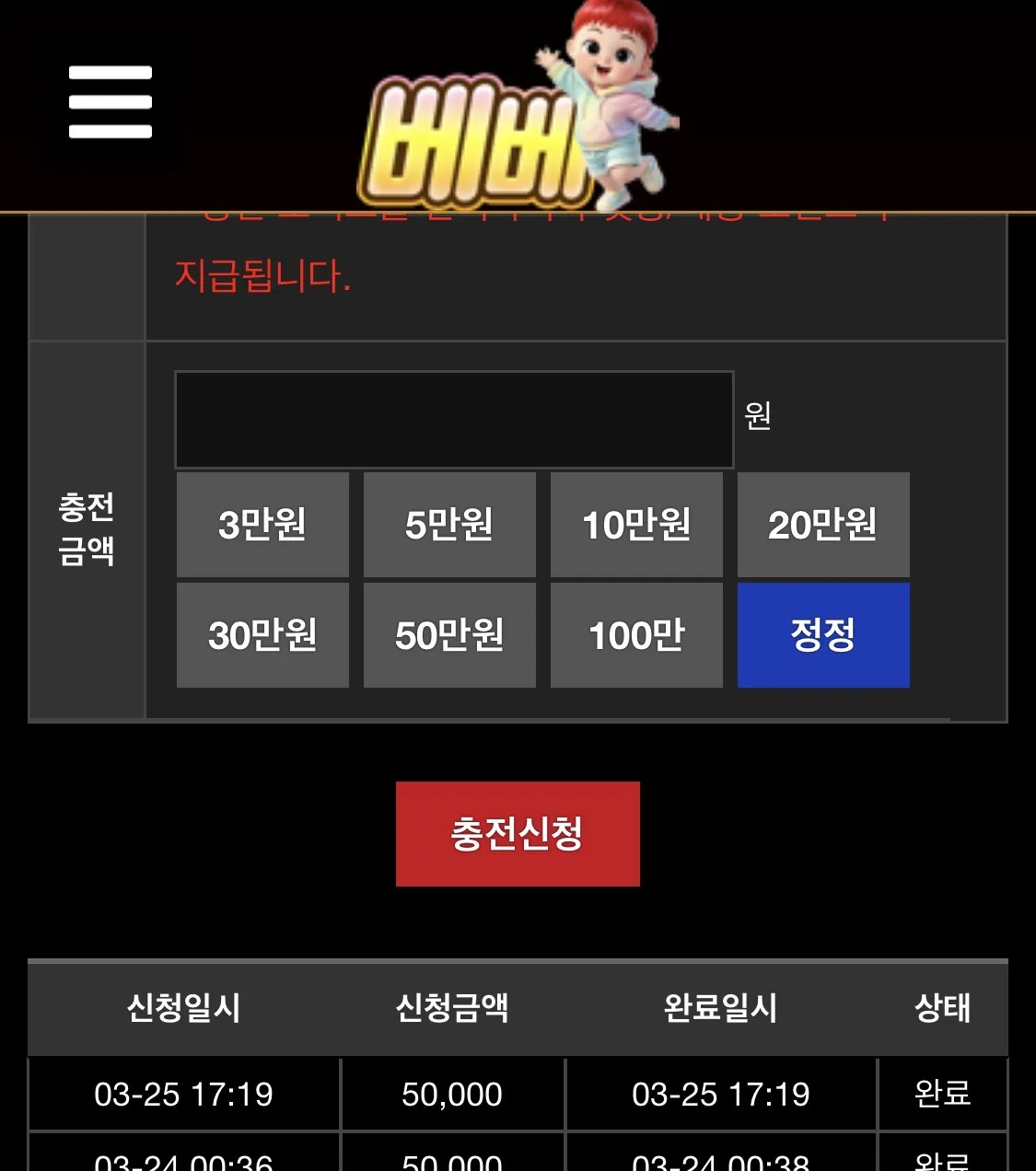Viewport: 1036px width, 1171px height.
Task: Select the 5만원 amount button
Action: [449, 525]
